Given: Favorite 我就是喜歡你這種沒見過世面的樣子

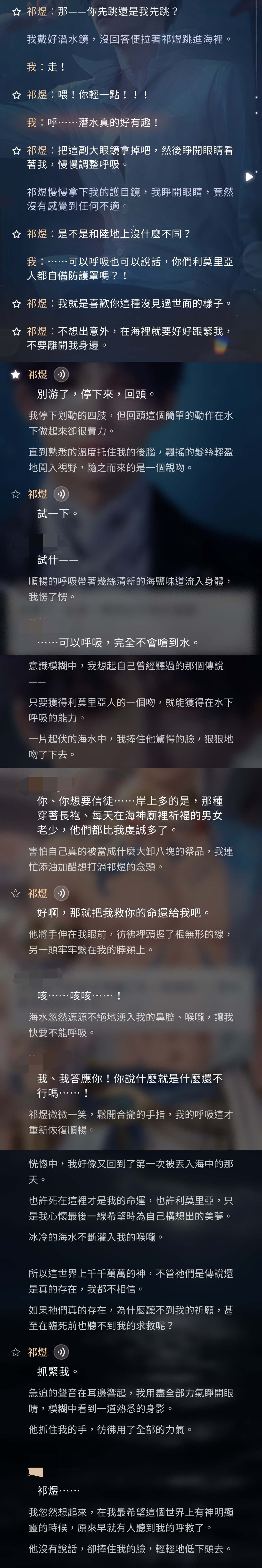Looking at the screenshot, I should pos(16,304).
